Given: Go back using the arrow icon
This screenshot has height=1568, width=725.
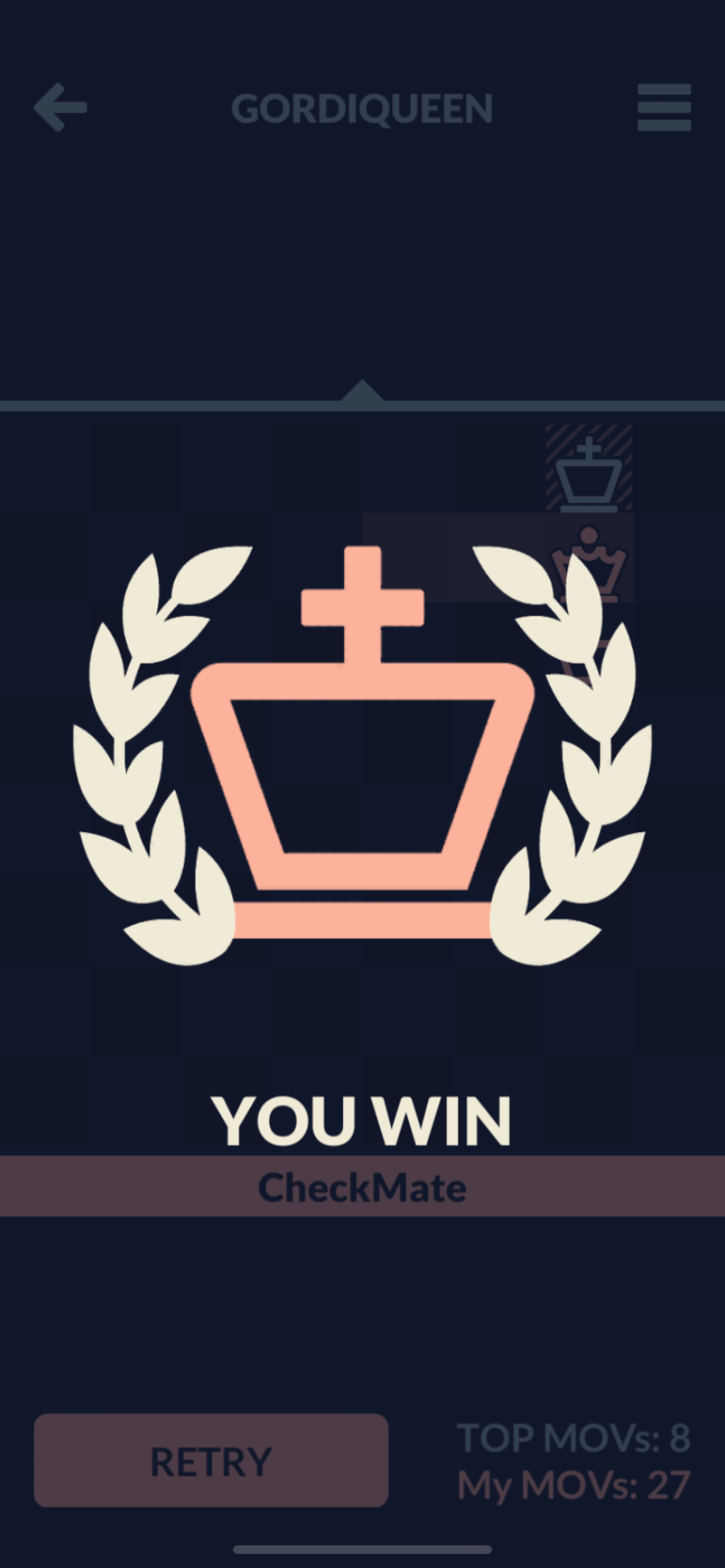Looking at the screenshot, I should pos(60,107).
